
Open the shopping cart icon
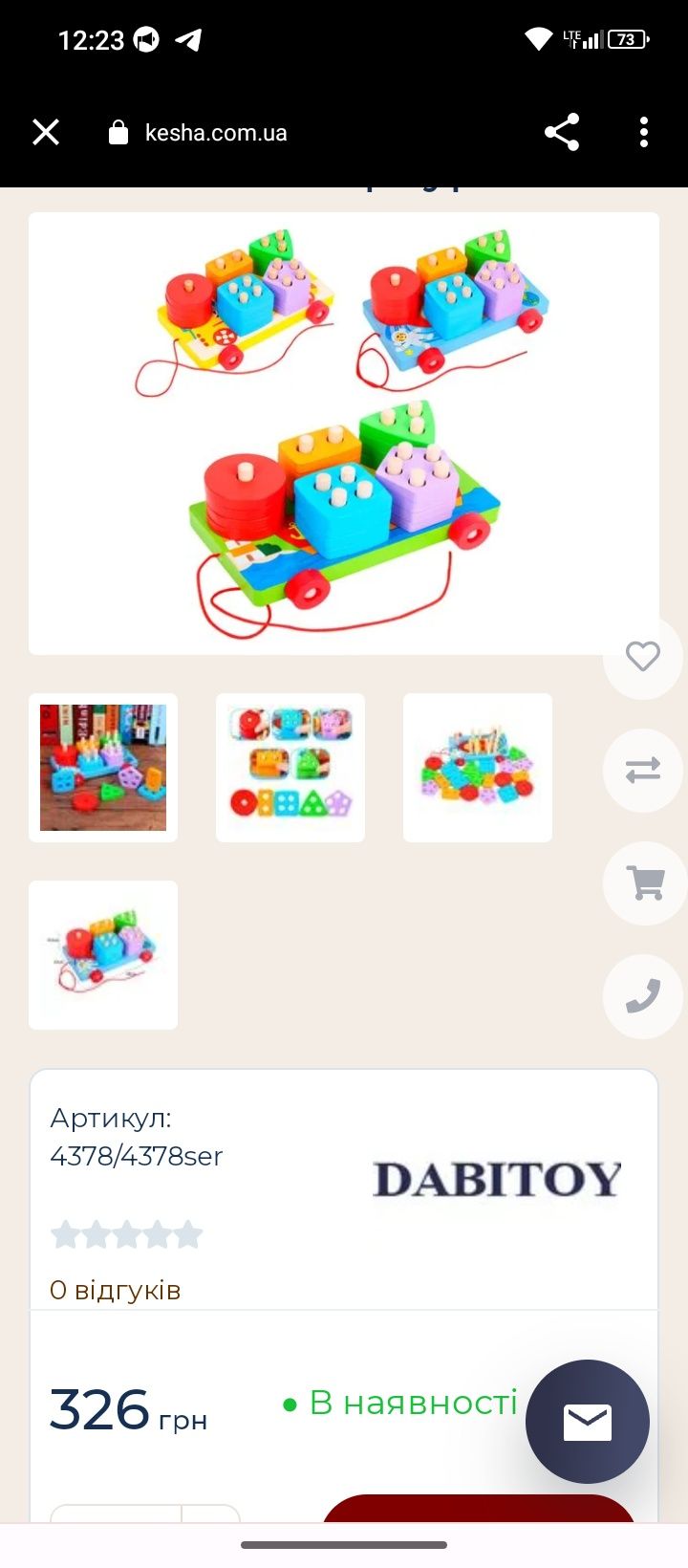[x=645, y=882]
